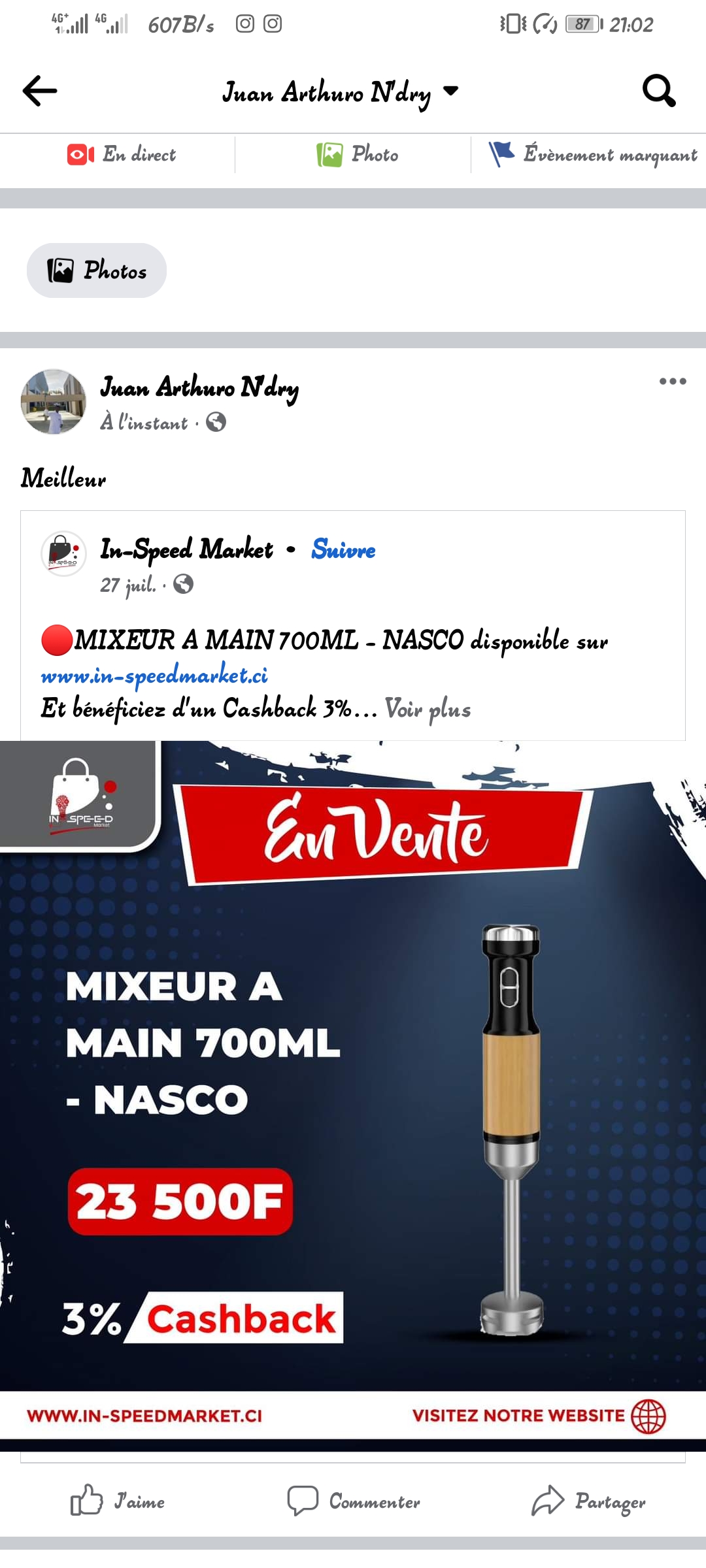Expand the Juan Arthuro N'dry title dropdown
This screenshot has height=1568, width=706.
click(x=450, y=91)
